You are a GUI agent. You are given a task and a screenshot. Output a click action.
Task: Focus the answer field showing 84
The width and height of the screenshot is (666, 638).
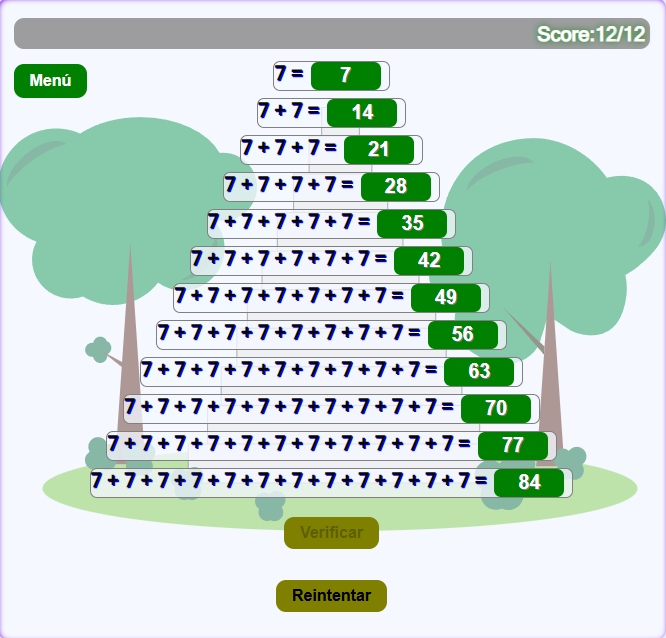coord(529,482)
